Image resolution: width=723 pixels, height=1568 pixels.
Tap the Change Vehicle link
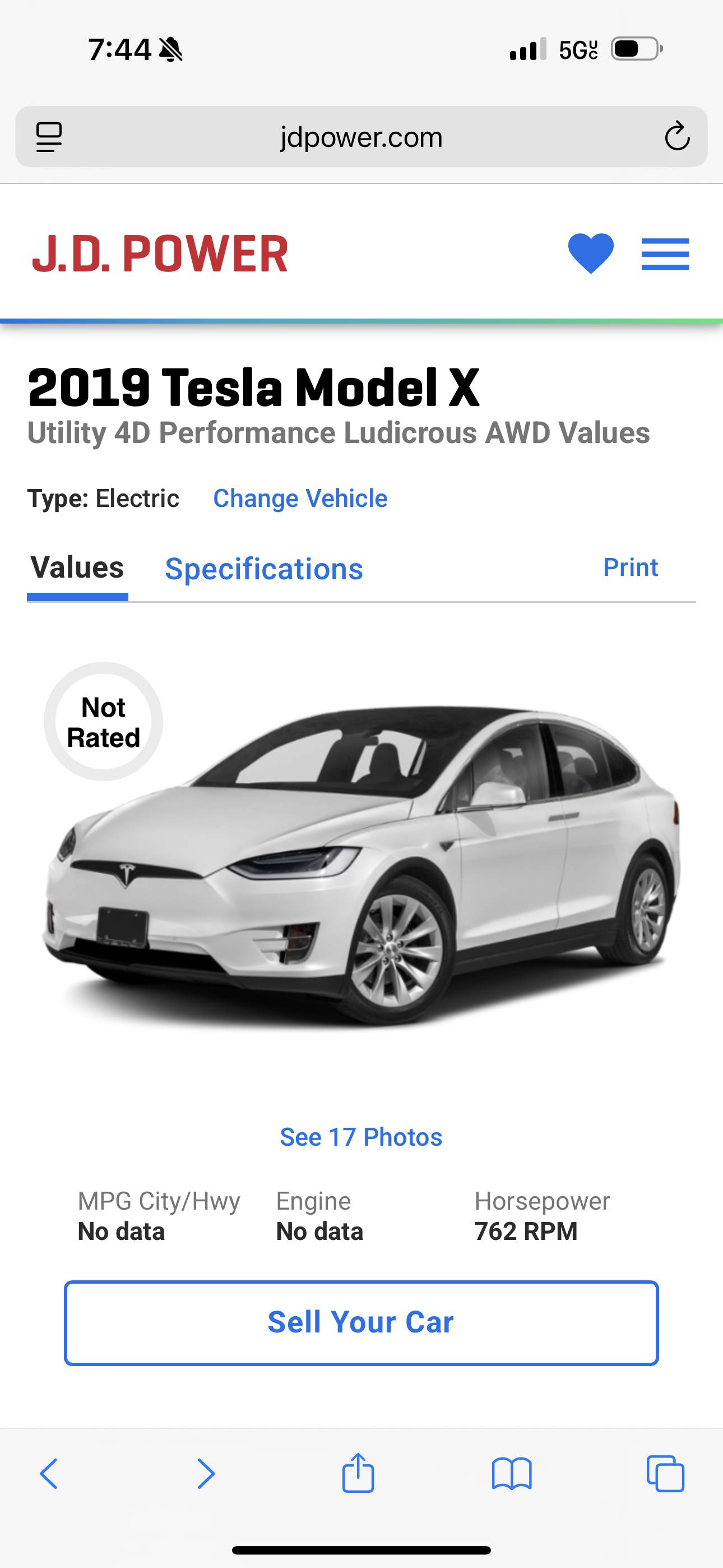click(x=300, y=499)
